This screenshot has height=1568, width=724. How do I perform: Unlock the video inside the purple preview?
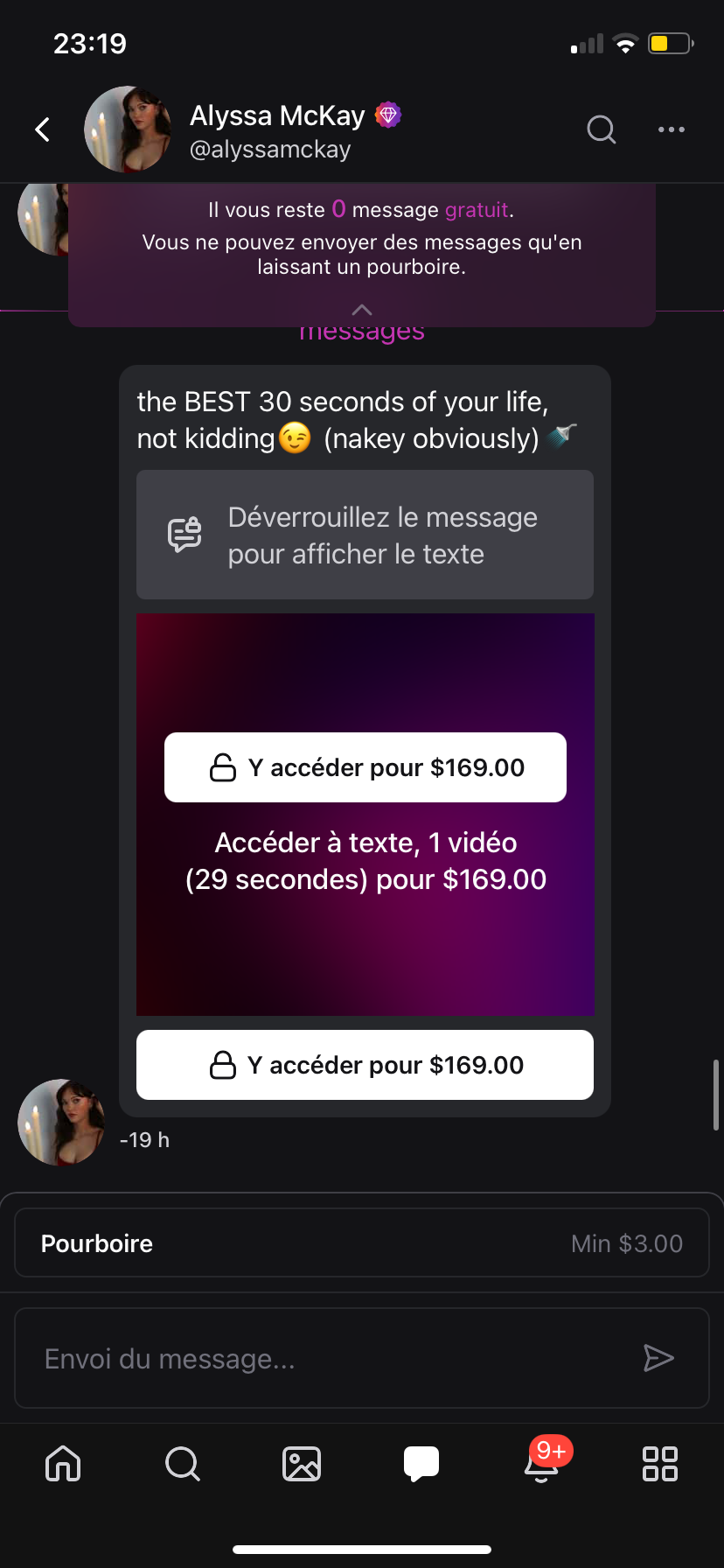click(365, 767)
